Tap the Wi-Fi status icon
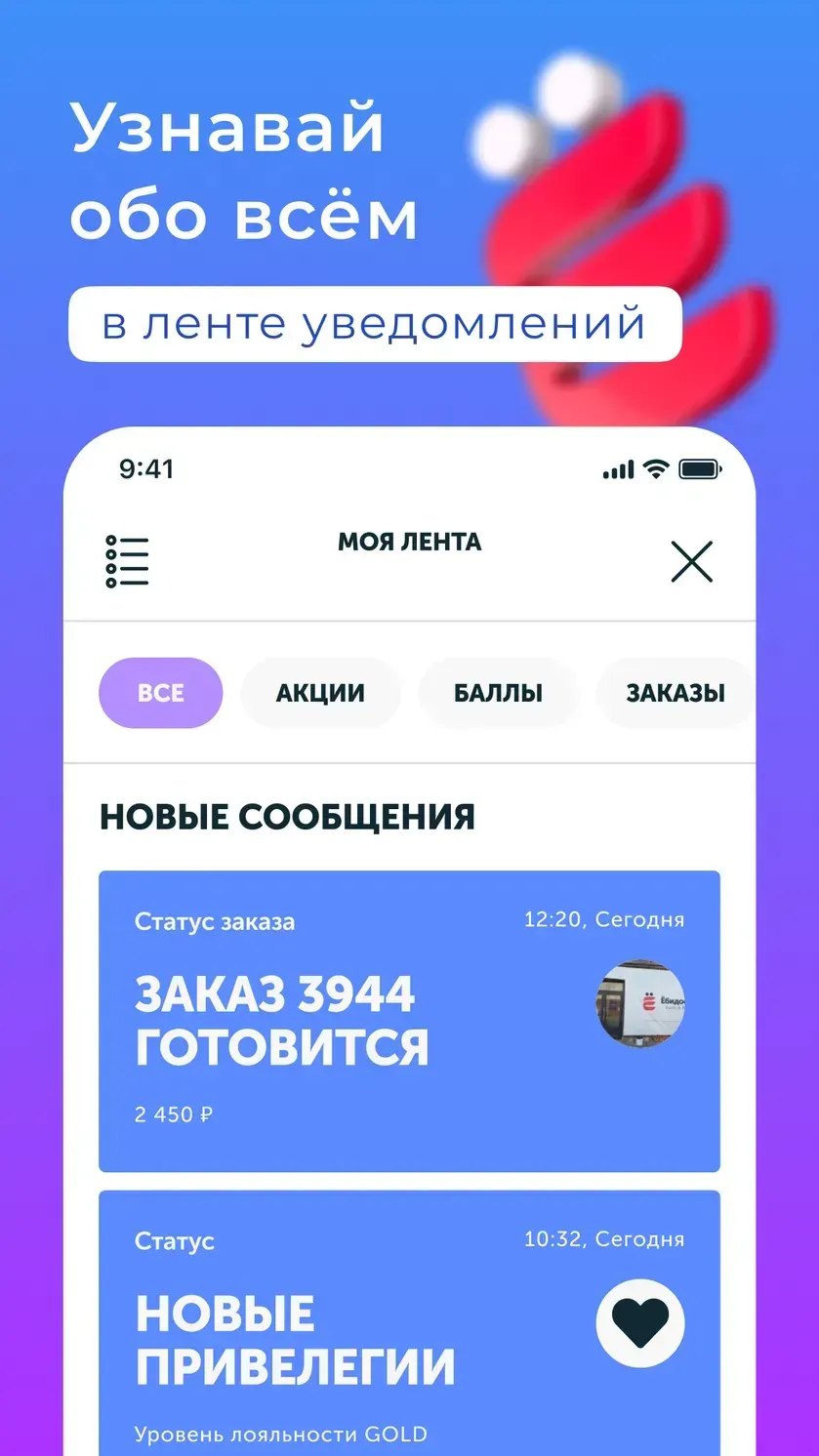The width and height of the screenshot is (819, 1456). click(656, 469)
